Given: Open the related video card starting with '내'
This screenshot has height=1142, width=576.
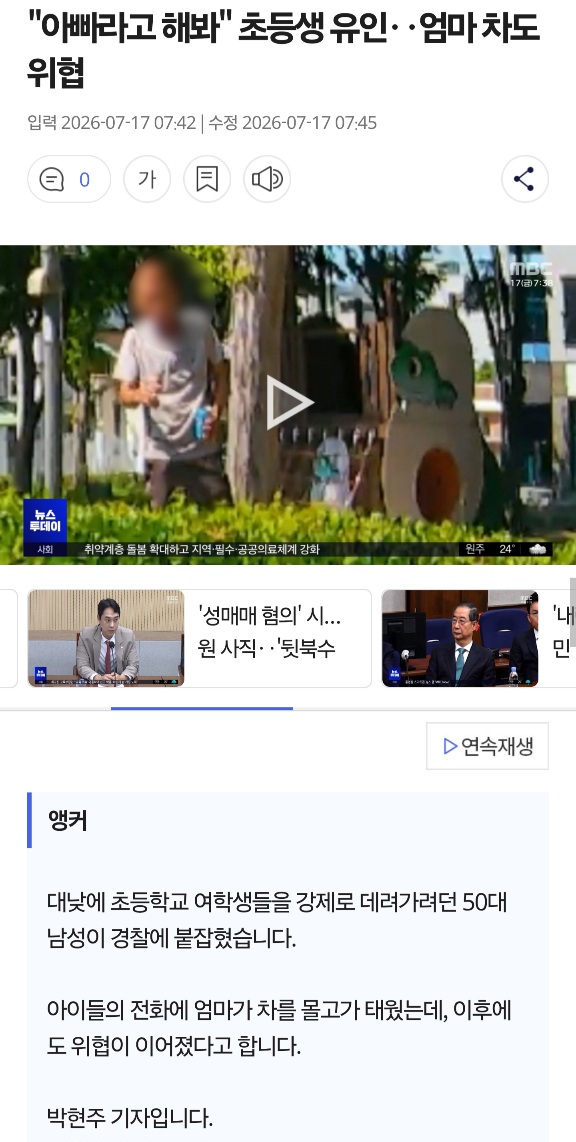Looking at the screenshot, I should [479, 639].
